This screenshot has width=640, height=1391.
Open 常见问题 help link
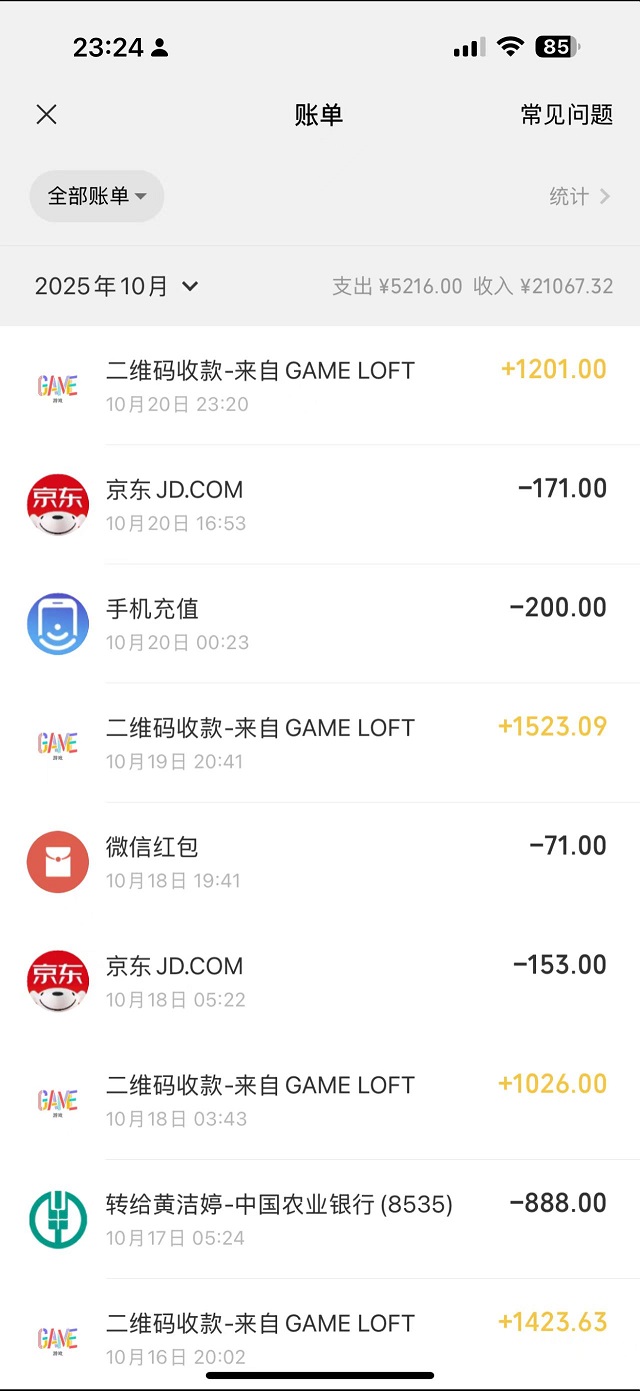[x=566, y=115]
